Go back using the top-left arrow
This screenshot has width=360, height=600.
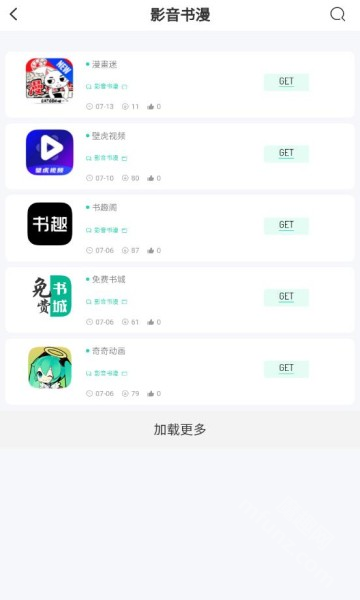click(14, 15)
